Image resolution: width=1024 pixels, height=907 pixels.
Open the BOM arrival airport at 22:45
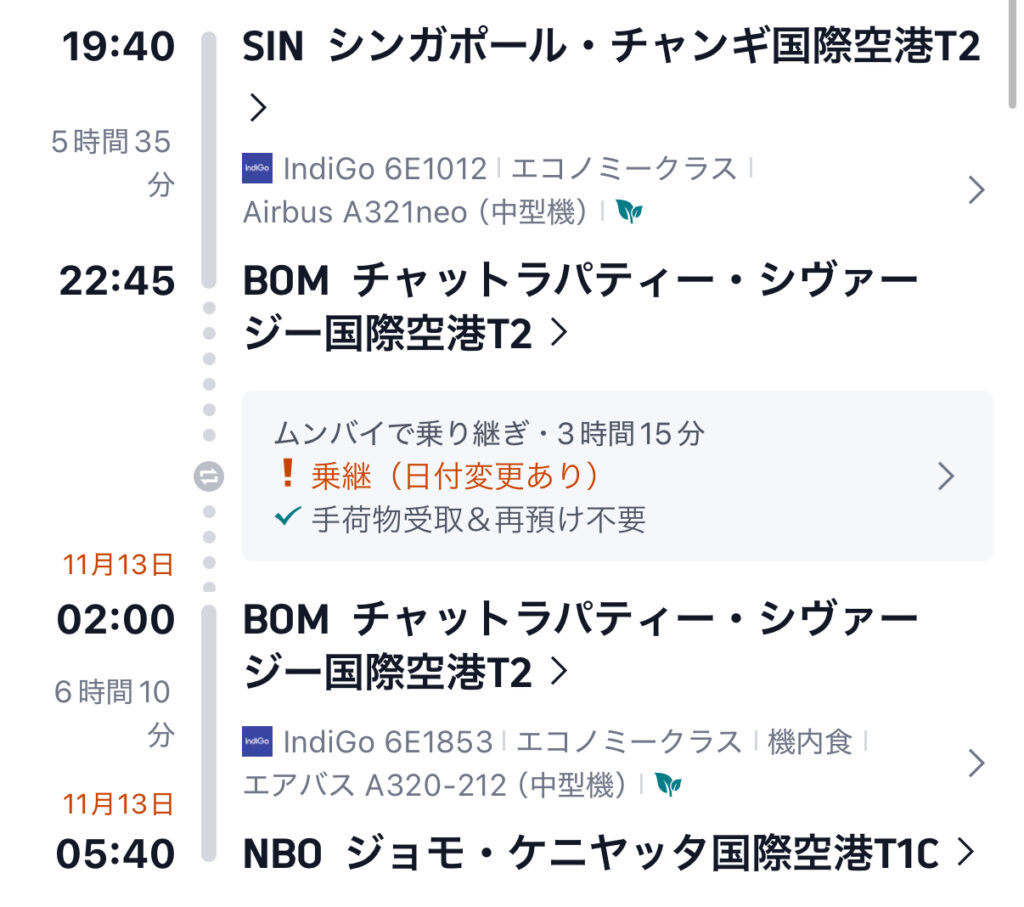[x=580, y=307]
